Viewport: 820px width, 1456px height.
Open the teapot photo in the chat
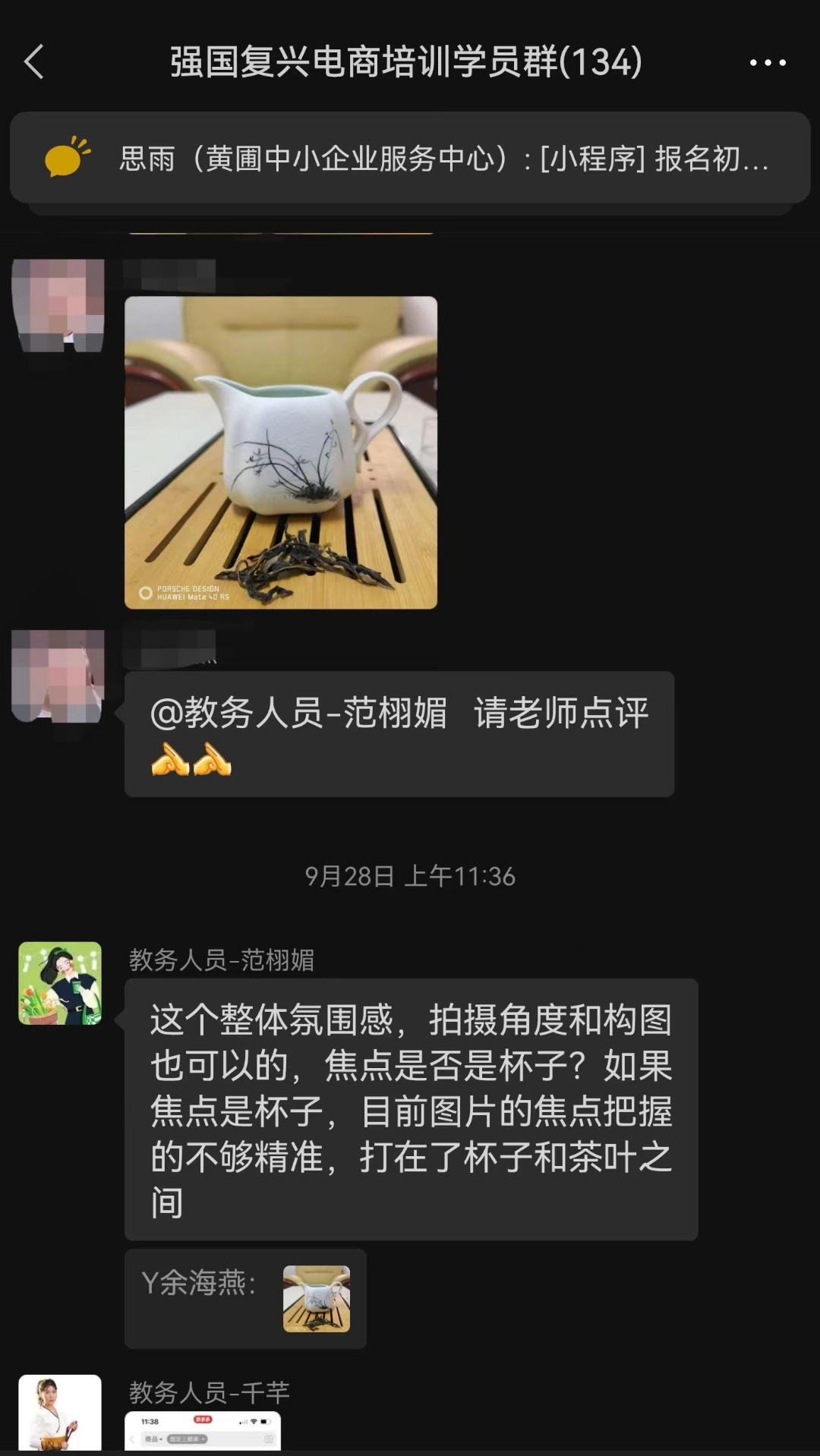[x=281, y=452]
